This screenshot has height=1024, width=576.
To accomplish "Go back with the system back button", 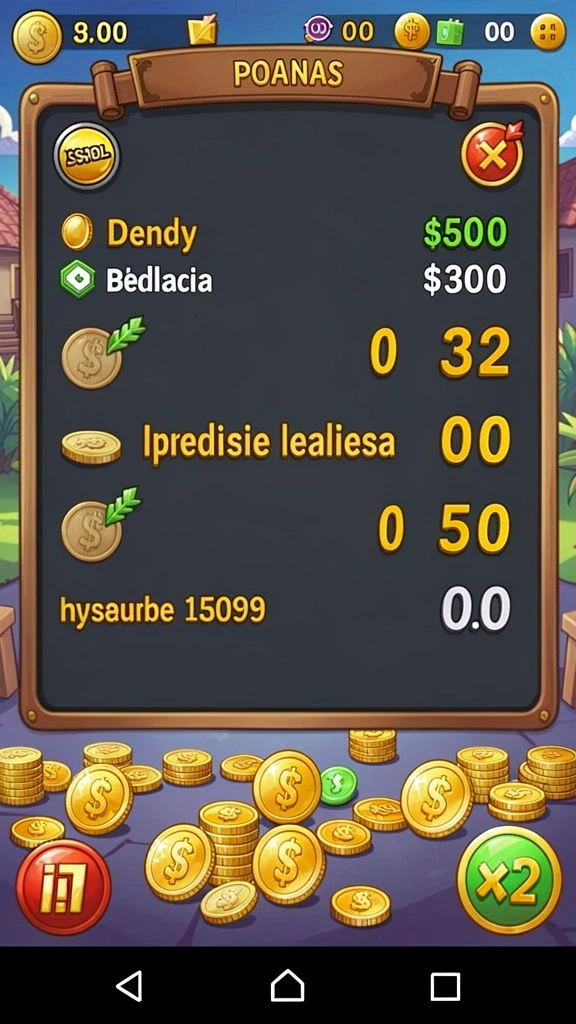I will tap(130, 985).
